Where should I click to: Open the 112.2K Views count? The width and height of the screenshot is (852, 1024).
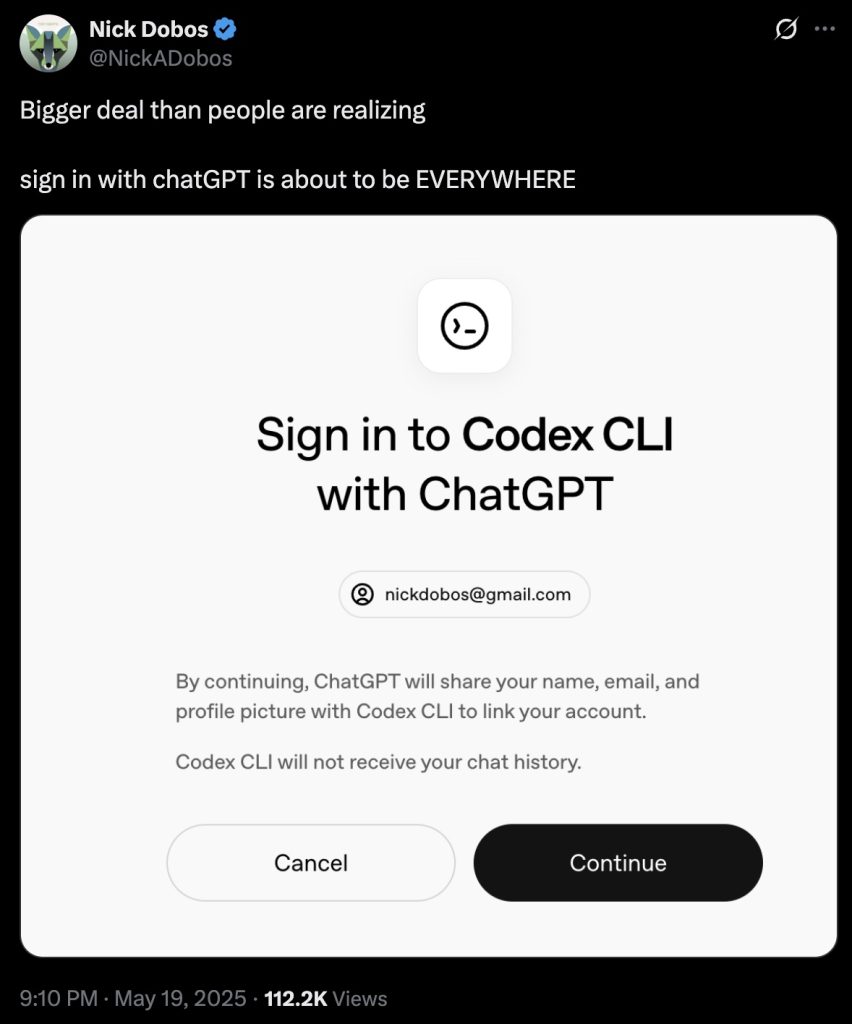pyautogui.click(x=325, y=998)
